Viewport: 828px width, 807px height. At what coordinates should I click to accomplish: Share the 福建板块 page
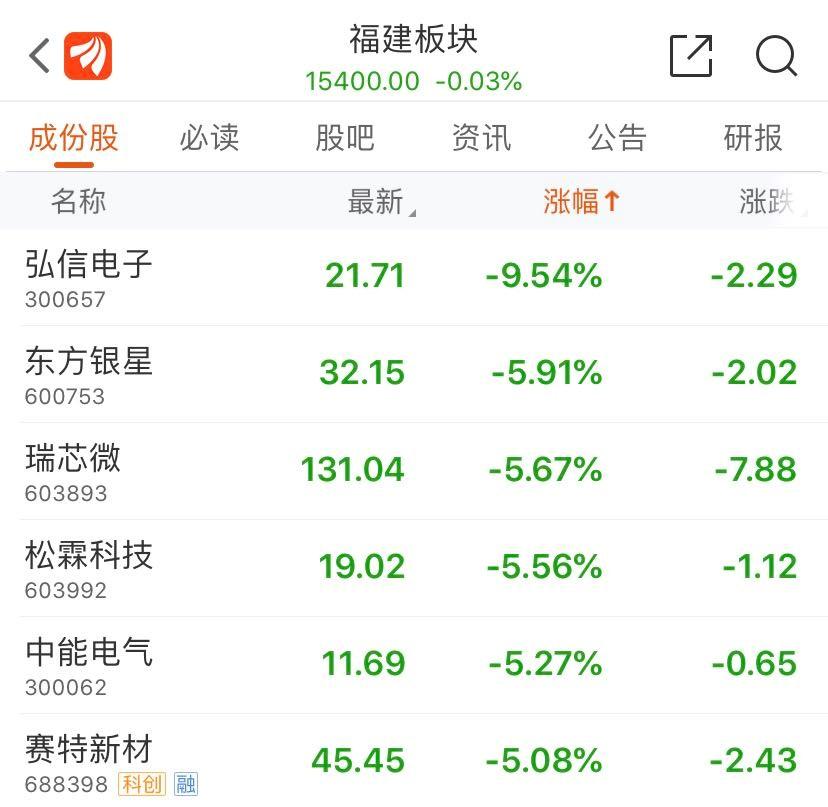690,56
